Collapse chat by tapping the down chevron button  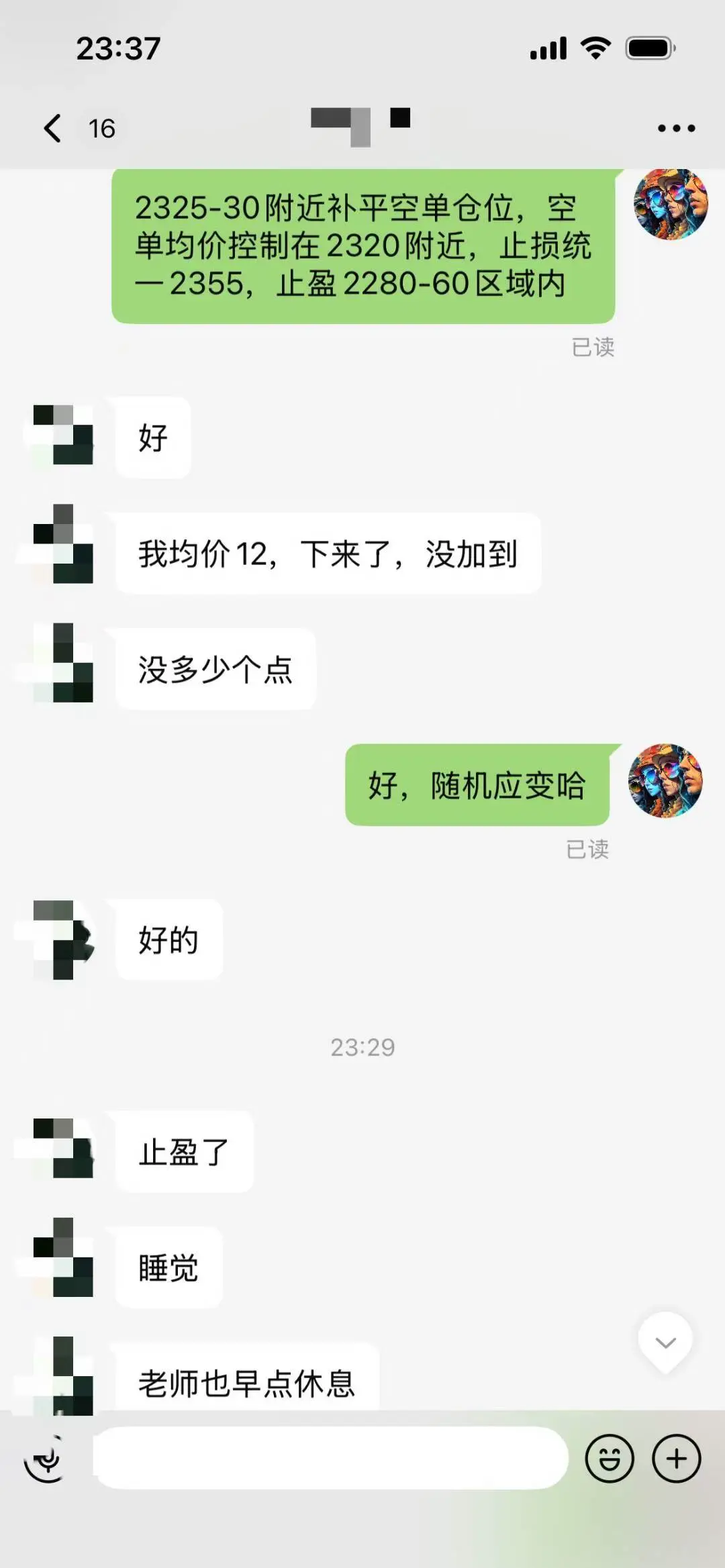pyautogui.click(x=665, y=1344)
